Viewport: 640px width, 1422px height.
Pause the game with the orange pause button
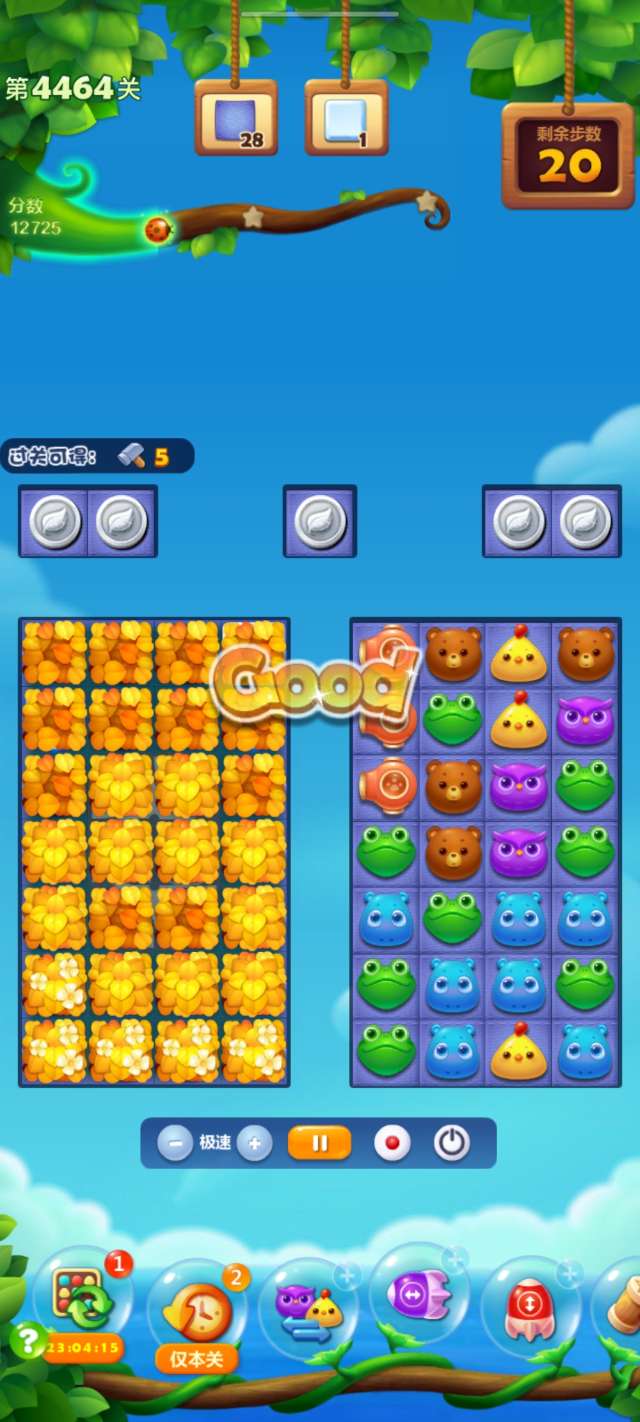tap(320, 1143)
